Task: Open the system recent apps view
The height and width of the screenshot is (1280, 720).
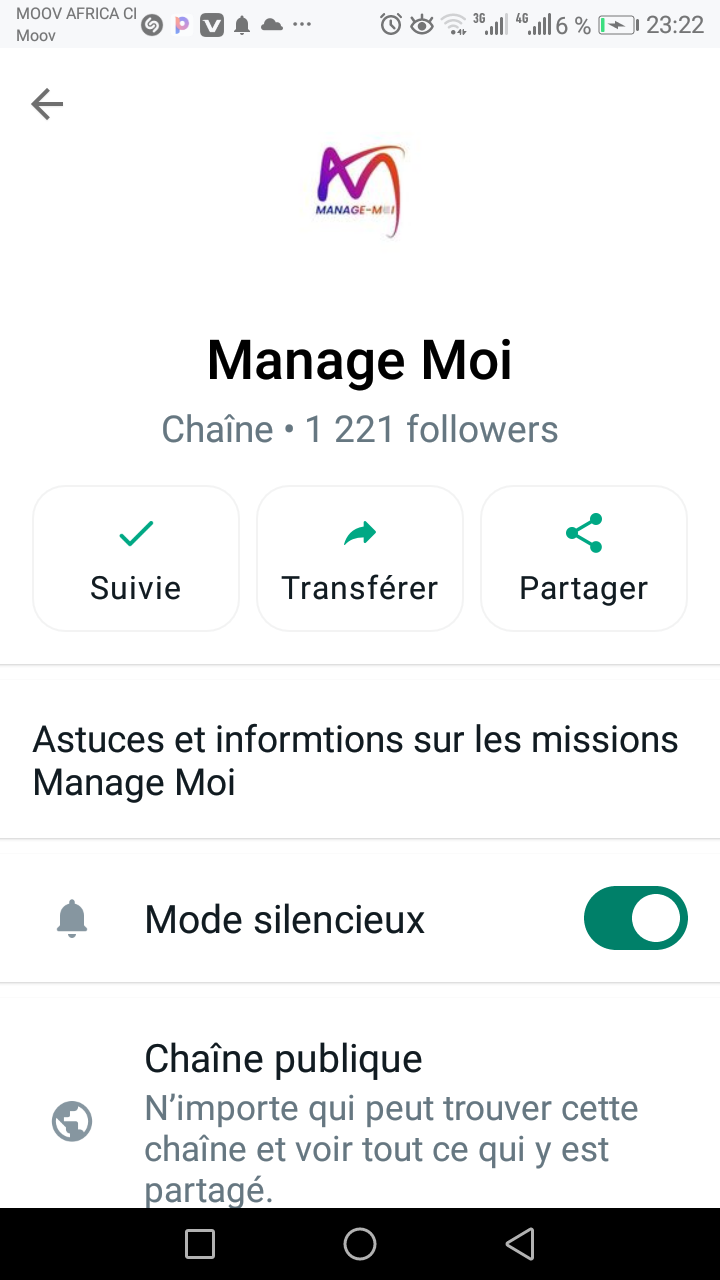Action: click(x=200, y=1244)
